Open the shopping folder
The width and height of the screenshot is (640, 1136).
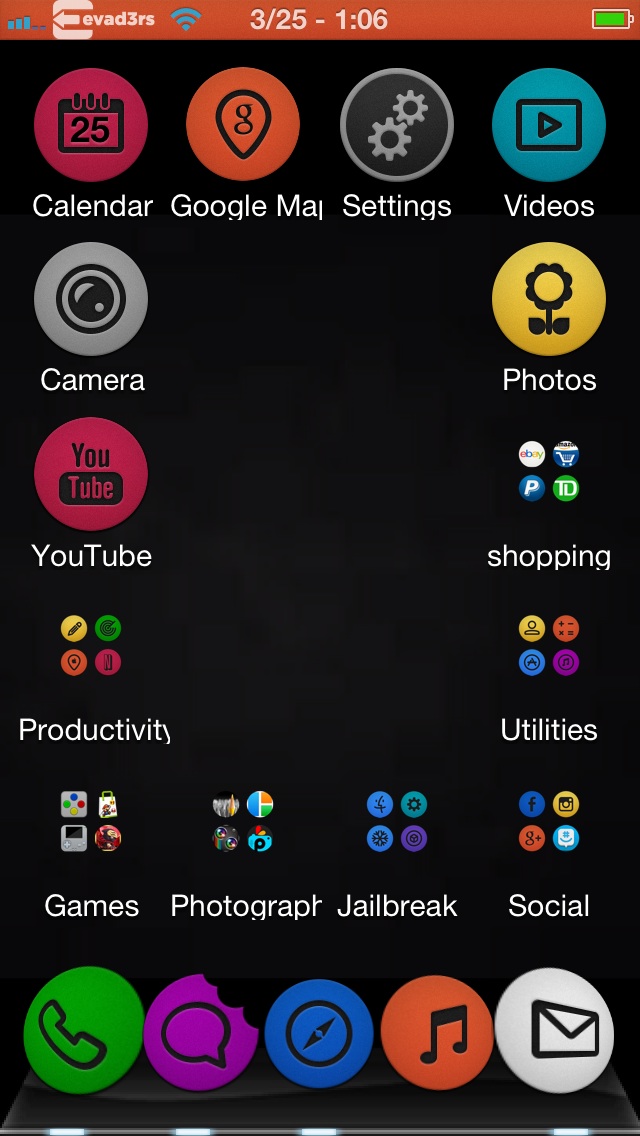tap(549, 472)
